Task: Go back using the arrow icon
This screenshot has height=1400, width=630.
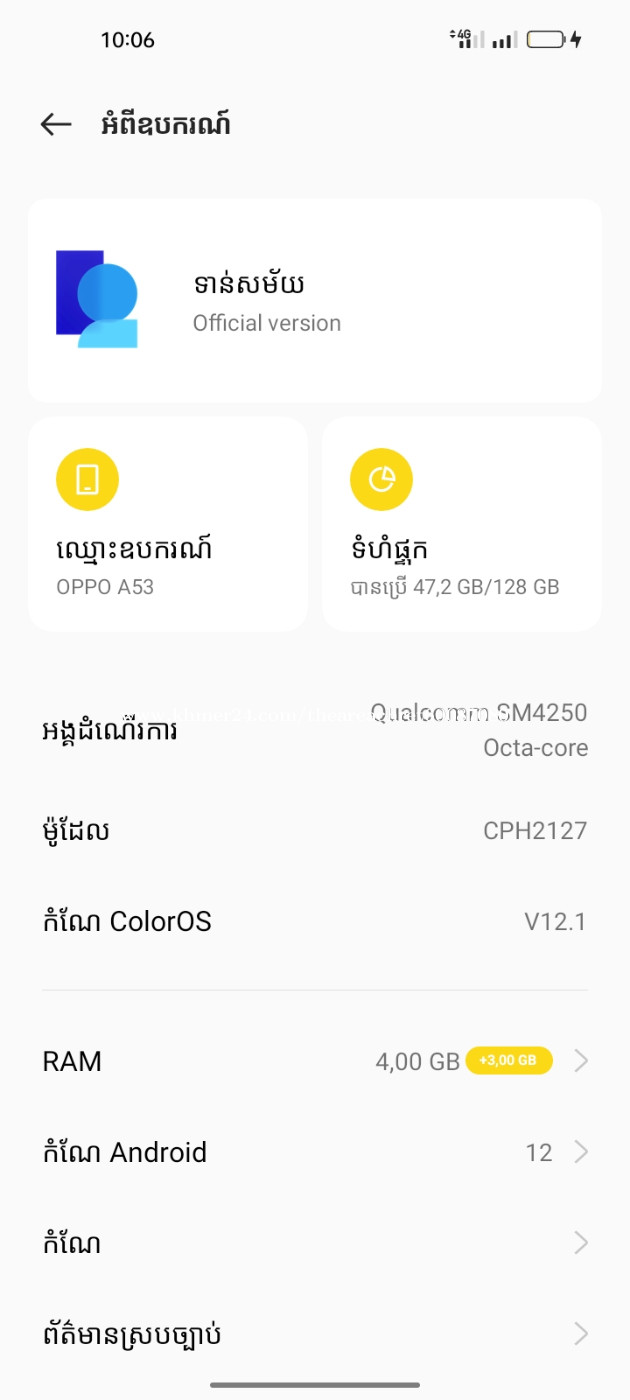Action: click(56, 124)
